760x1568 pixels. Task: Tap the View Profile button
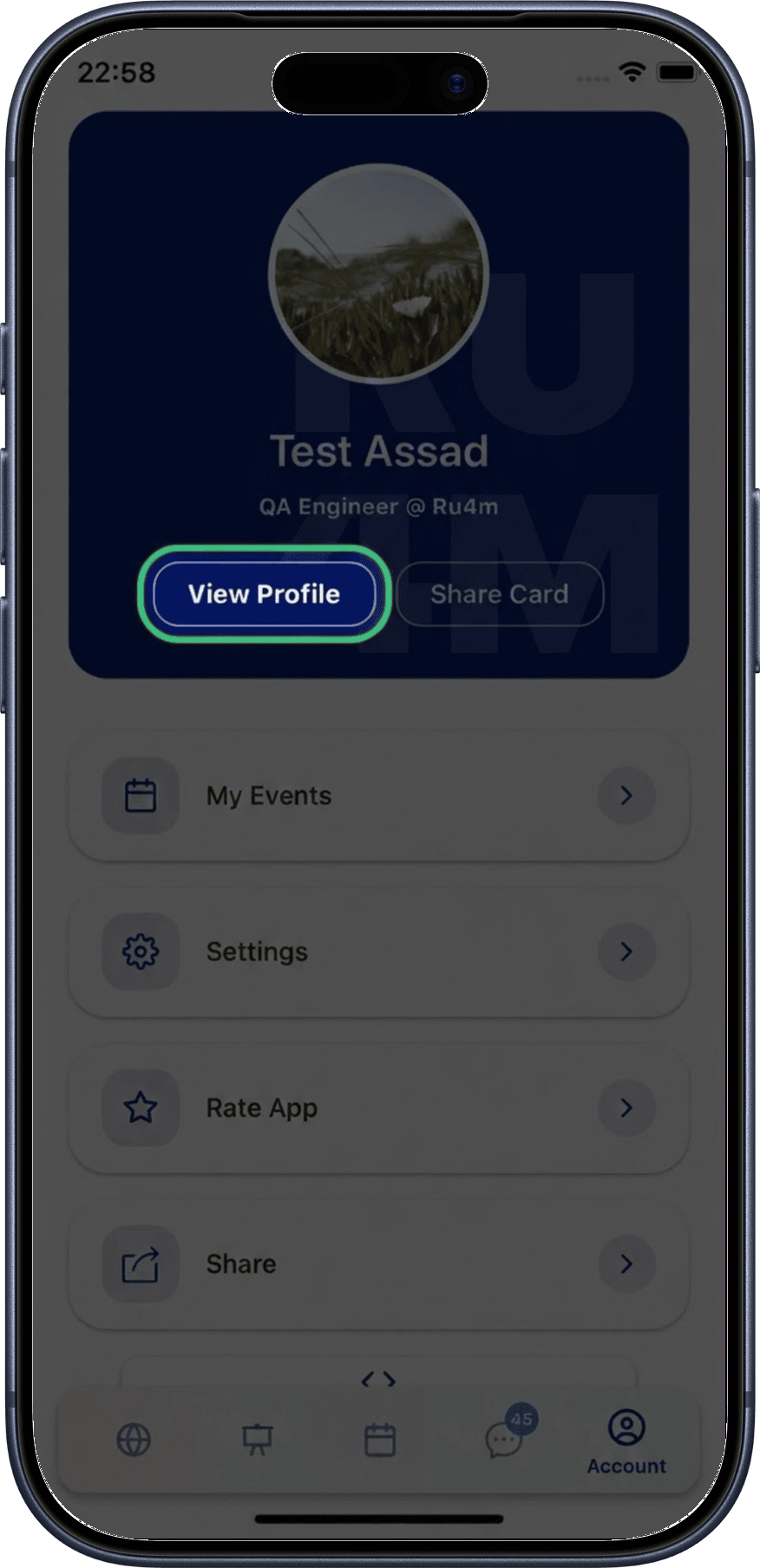click(265, 594)
